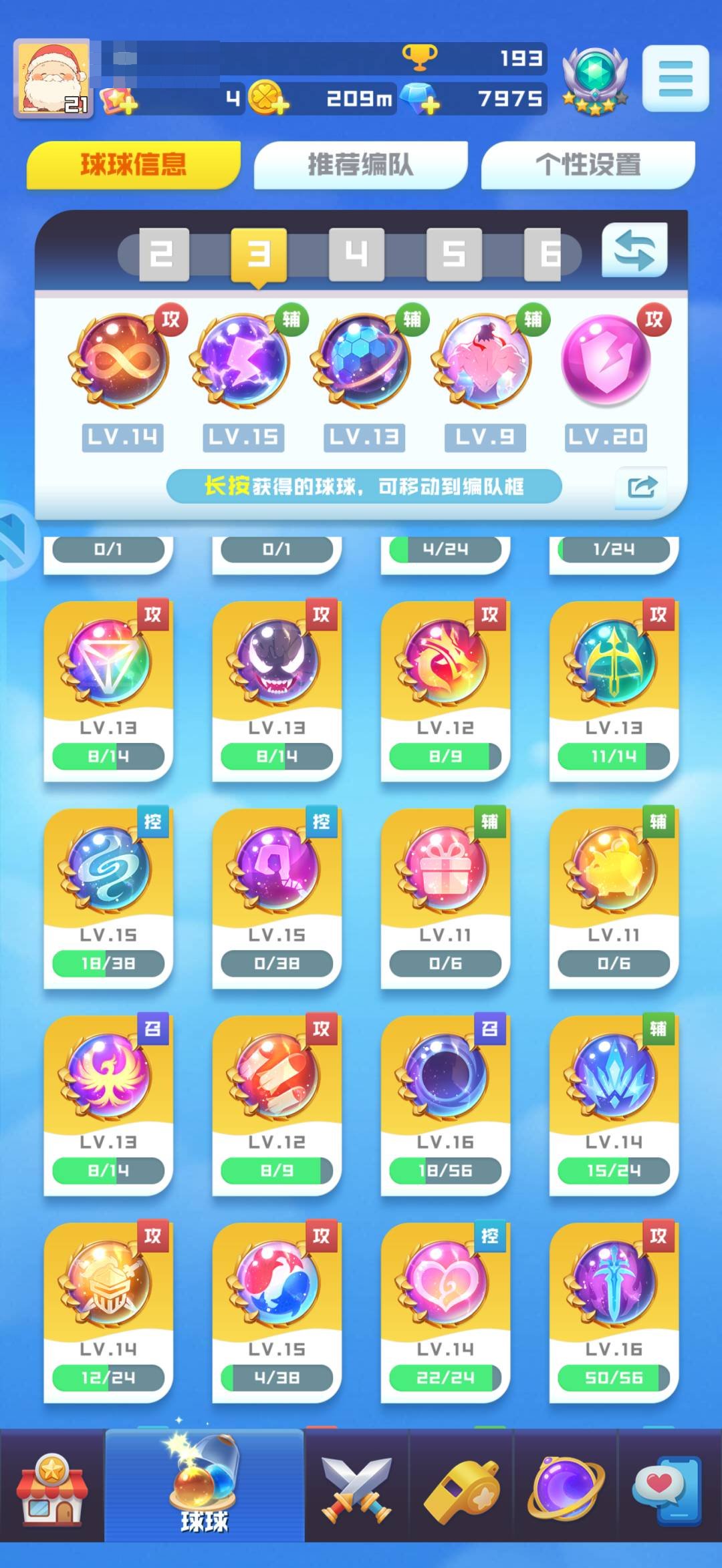Select team slot 4
The width and height of the screenshot is (722, 1568).
356,255
